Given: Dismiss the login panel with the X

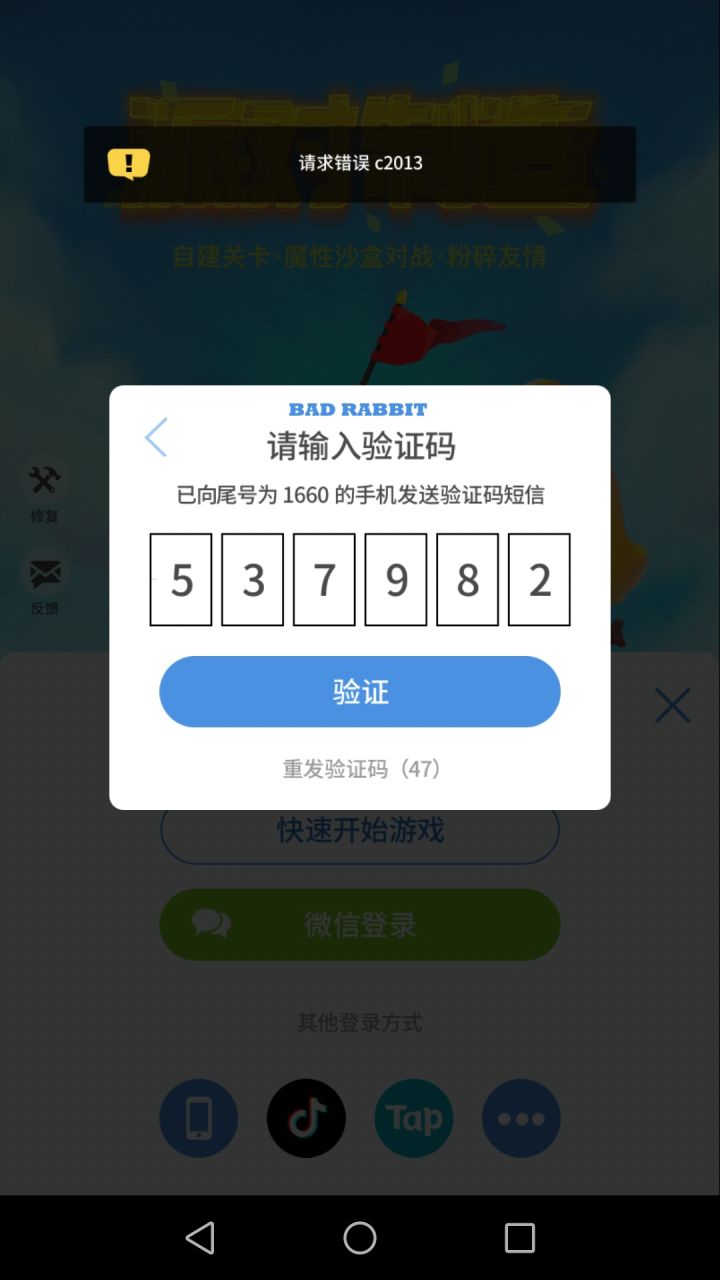Looking at the screenshot, I should point(671,704).
